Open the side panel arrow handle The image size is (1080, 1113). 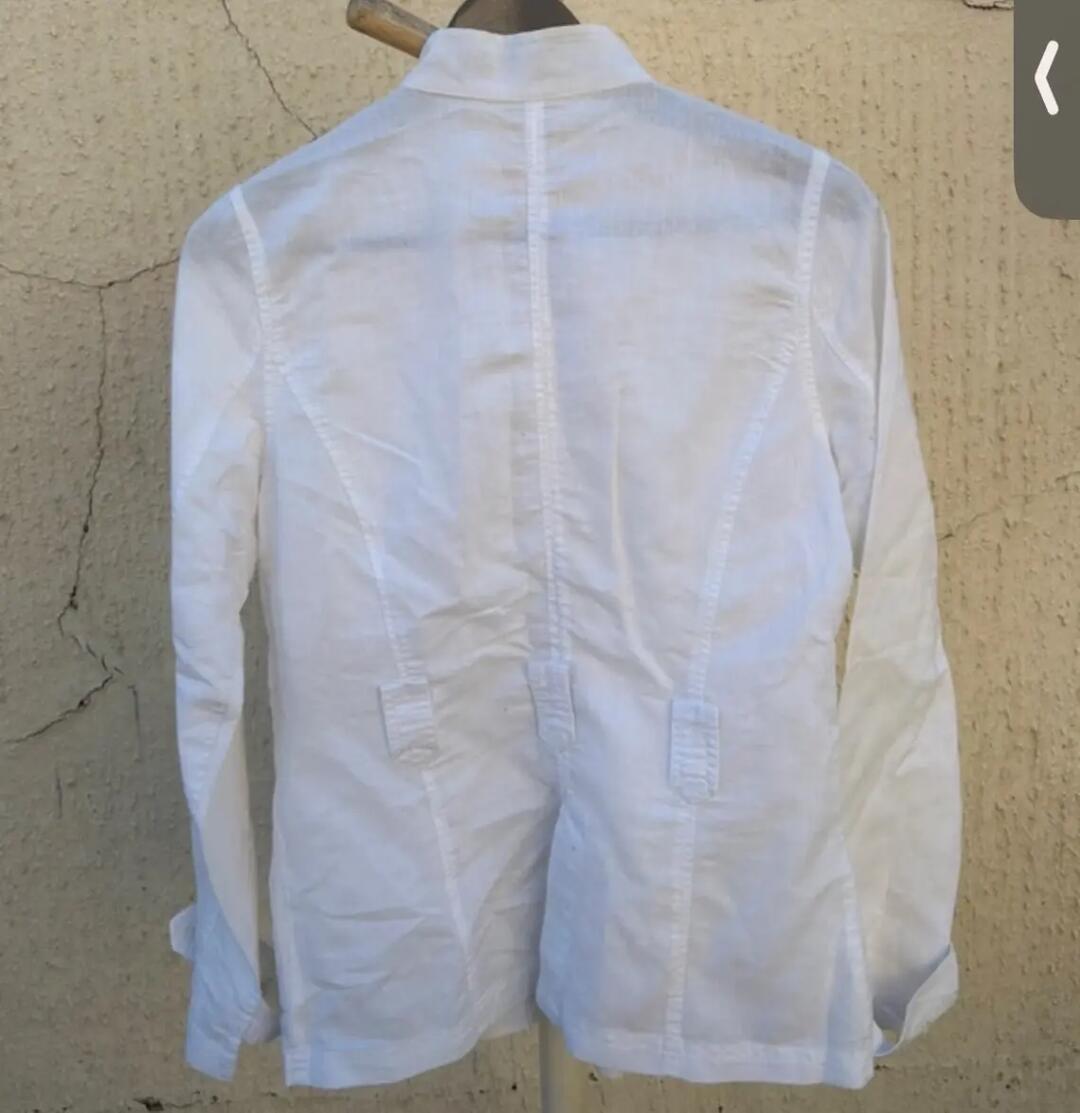click(1047, 80)
